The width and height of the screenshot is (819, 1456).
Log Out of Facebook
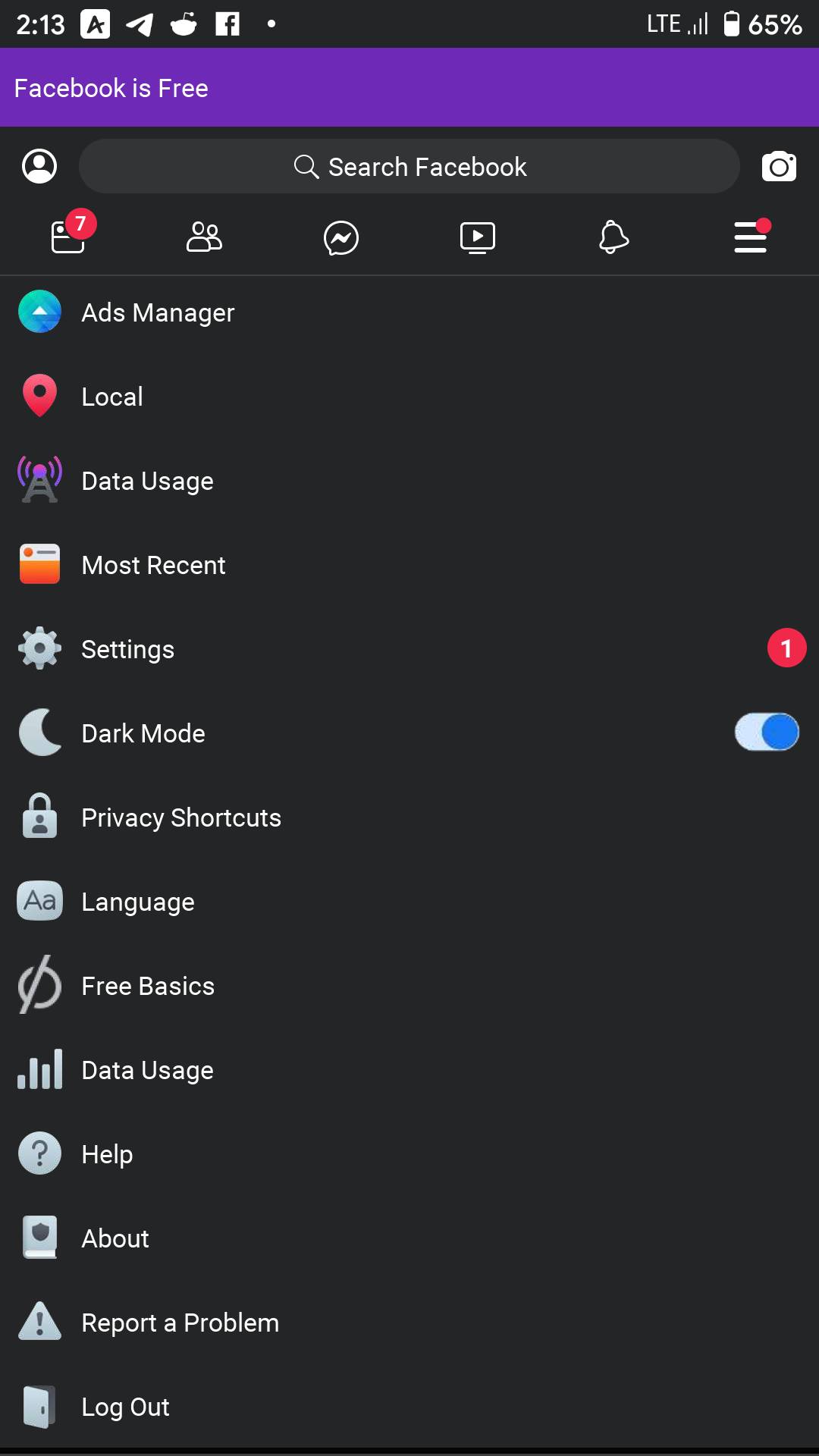pos(124,1406)
